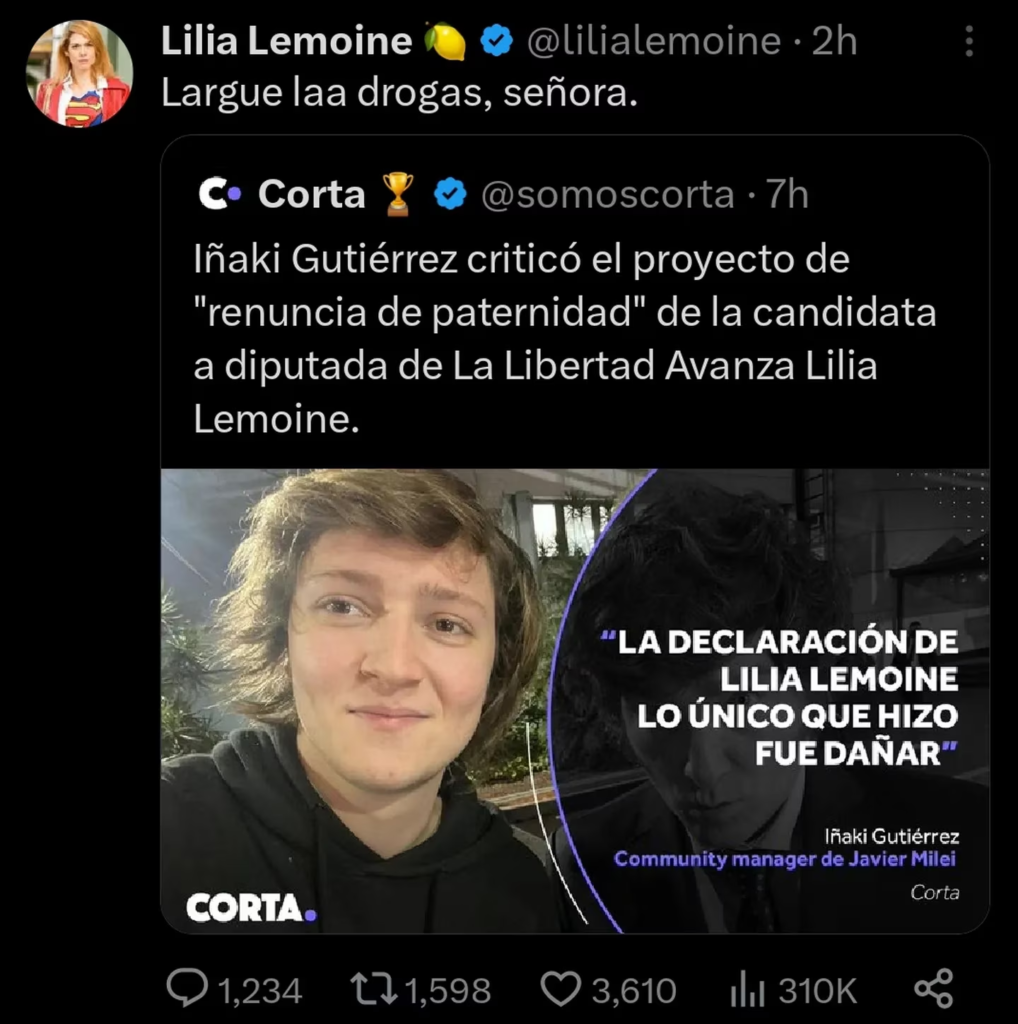Visit the @lilialemoine profile via display name

click(286, 41)
